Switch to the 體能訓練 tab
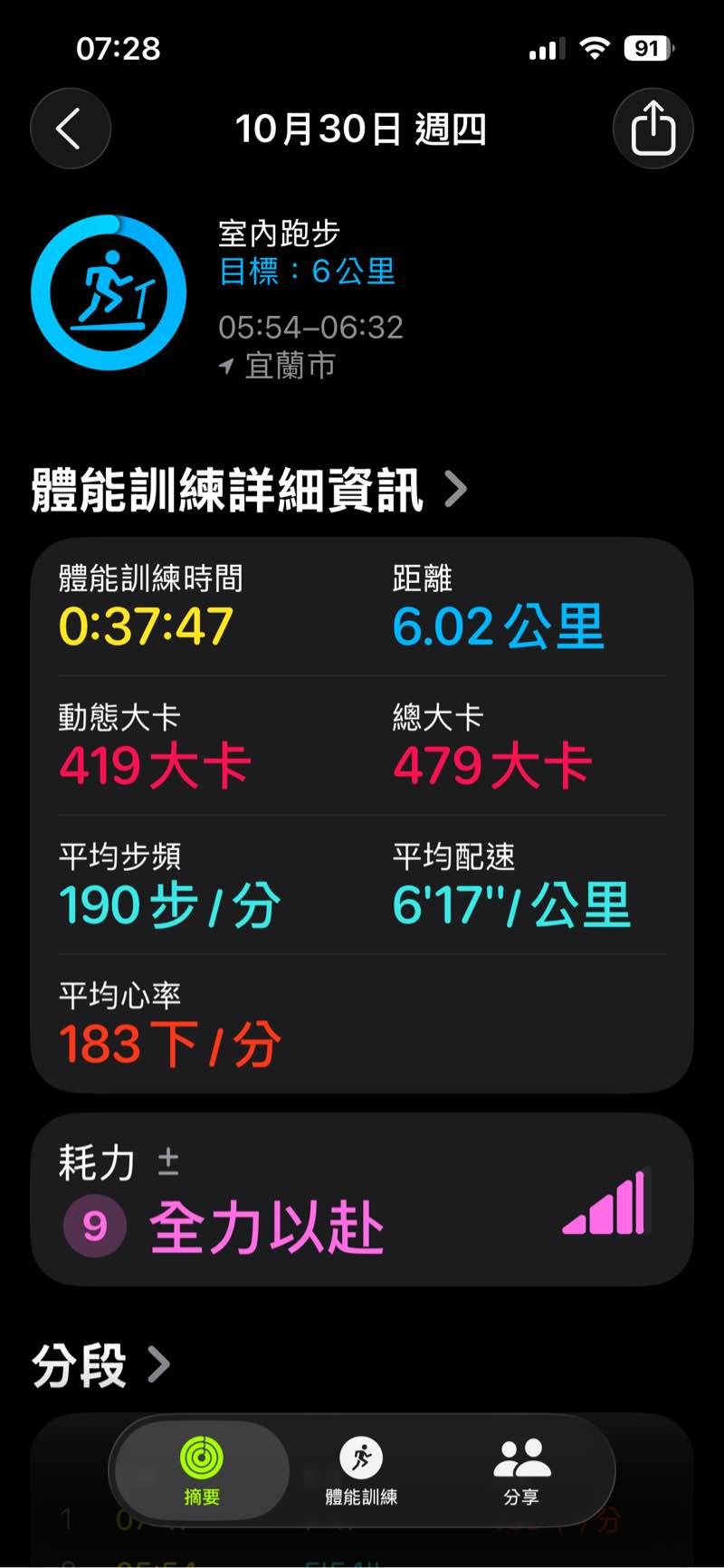Screen dimensions: 724x1568 361,1471
